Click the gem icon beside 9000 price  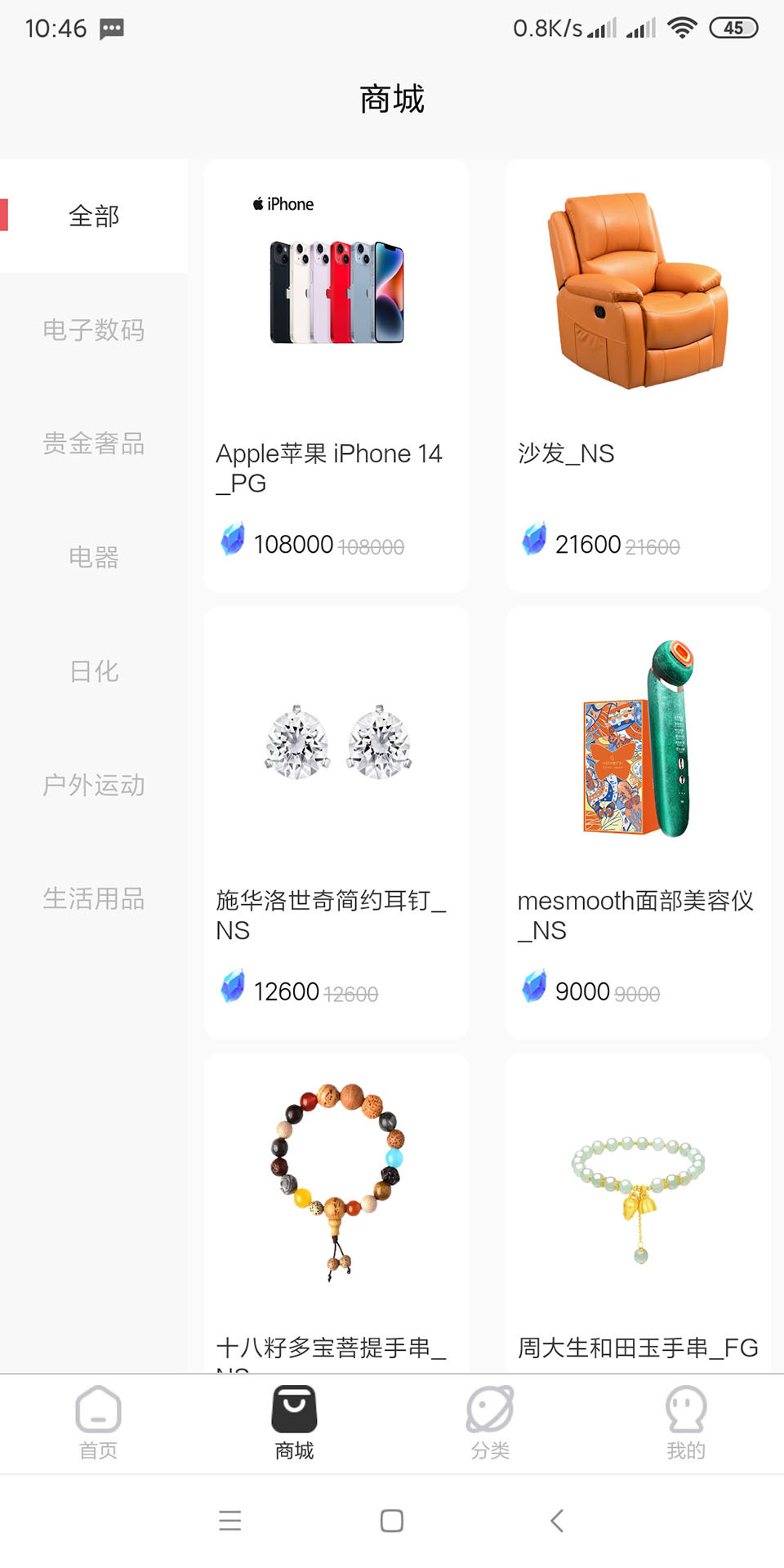[x=534, y=987]
